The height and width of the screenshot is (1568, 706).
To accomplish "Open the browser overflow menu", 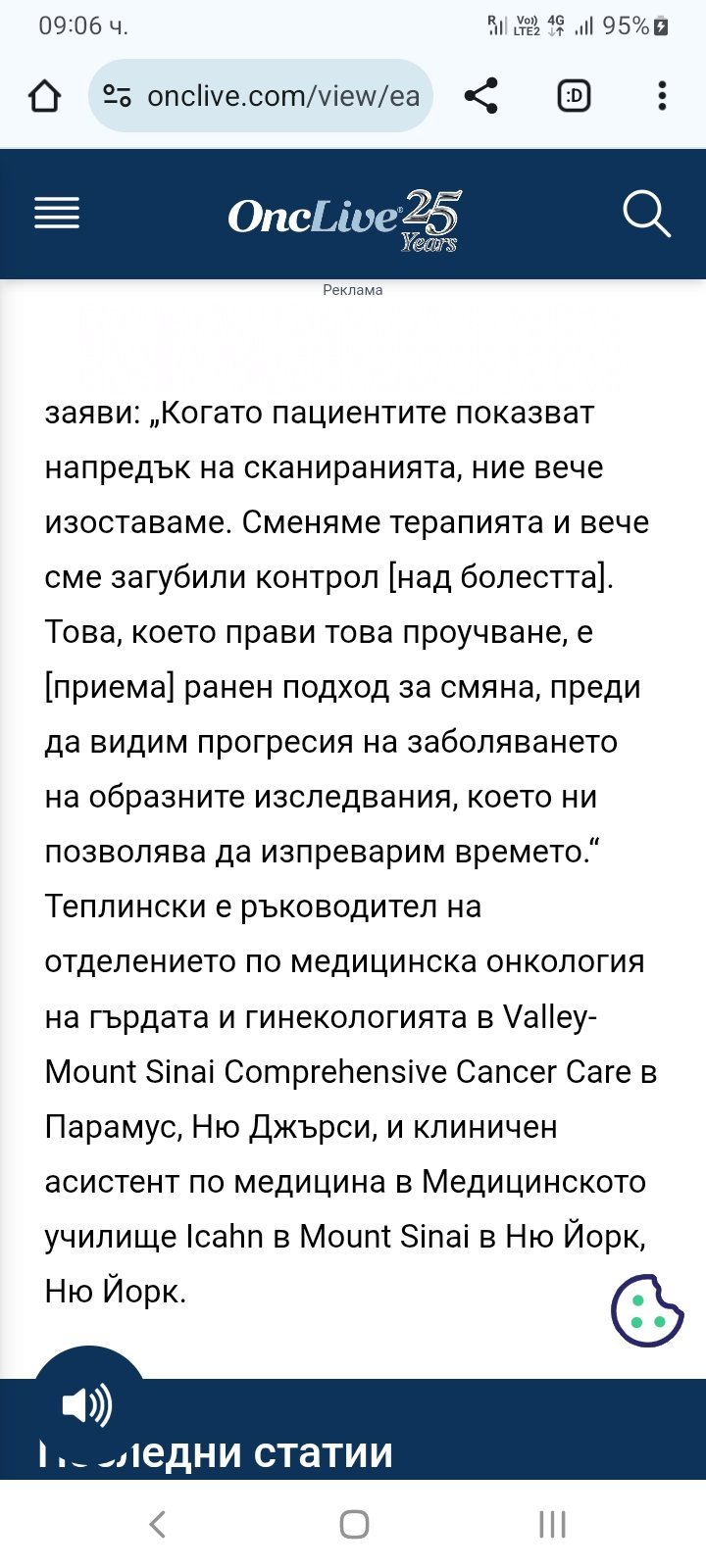I will pos(662,96).
